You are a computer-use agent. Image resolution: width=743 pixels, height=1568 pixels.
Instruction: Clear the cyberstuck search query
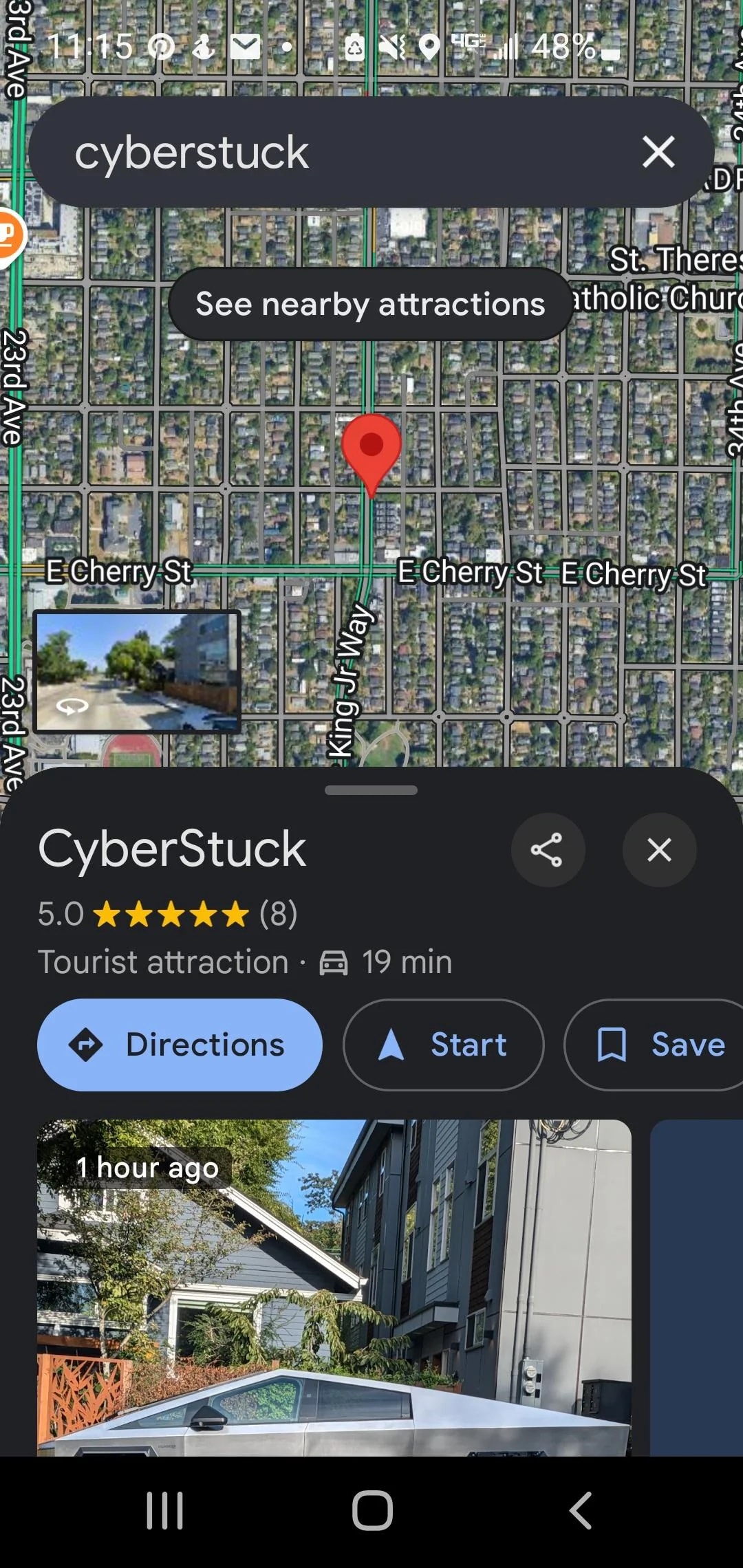click(x=658, y=152)
